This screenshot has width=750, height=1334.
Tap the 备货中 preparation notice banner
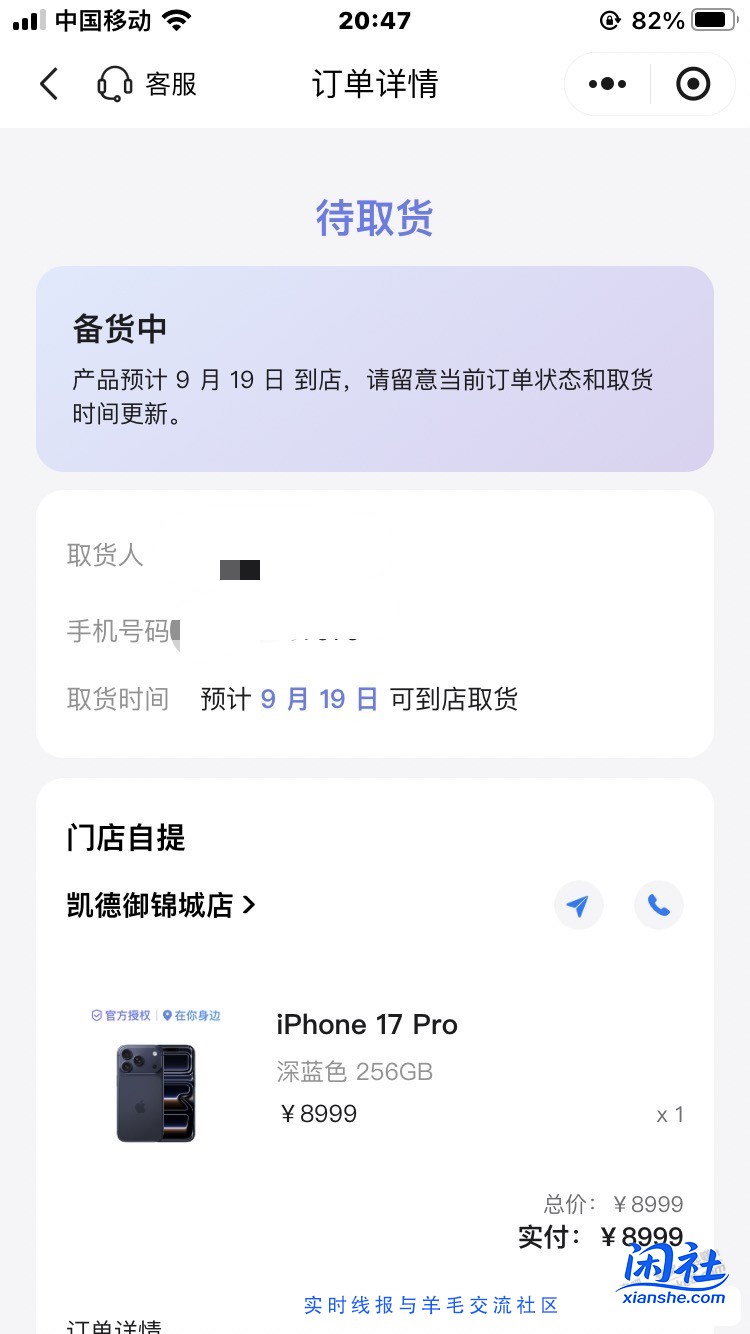[x=375, y=368]
